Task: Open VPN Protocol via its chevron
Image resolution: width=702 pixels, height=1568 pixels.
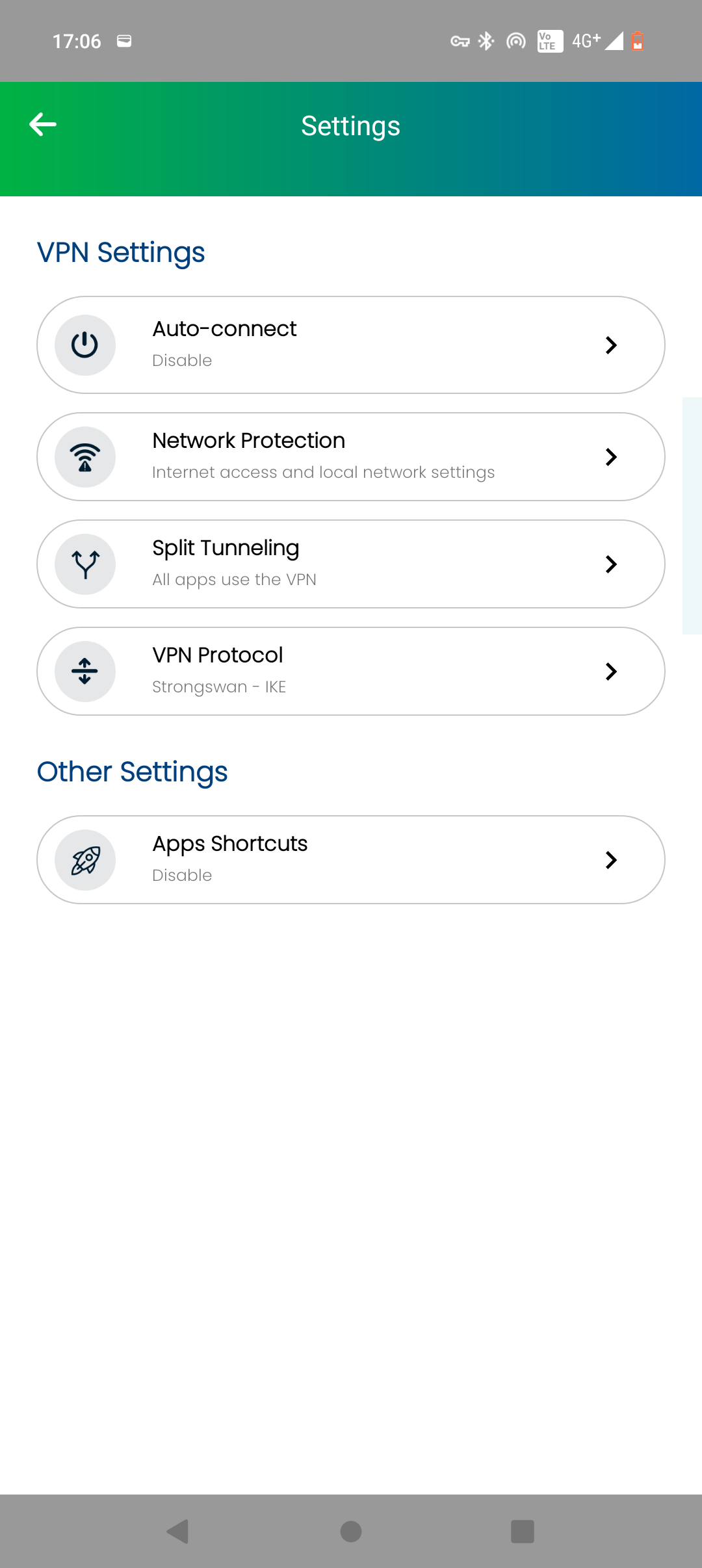Action: [611, 672]
